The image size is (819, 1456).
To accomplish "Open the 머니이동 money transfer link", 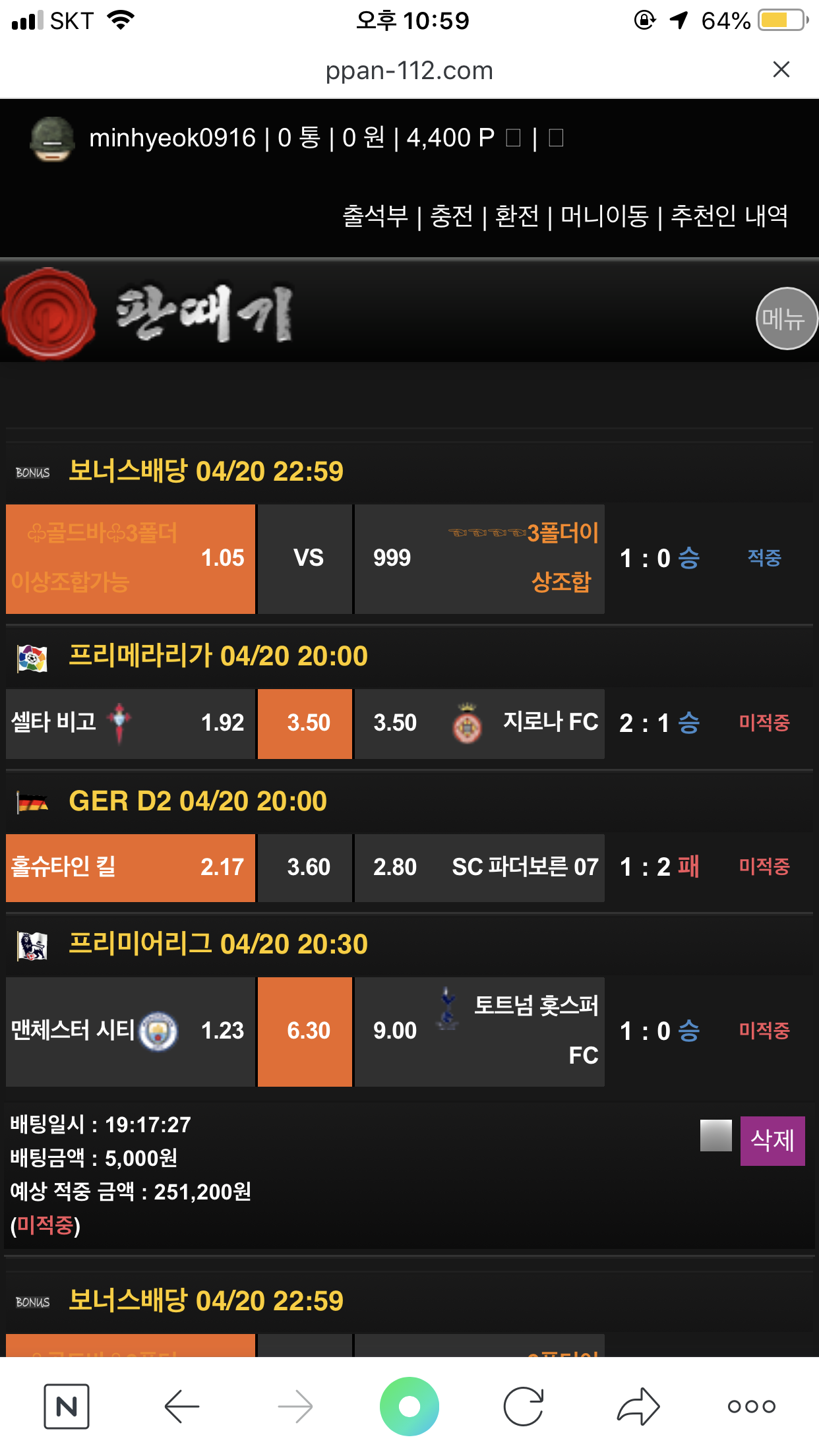I will click(x=604, y=216).
